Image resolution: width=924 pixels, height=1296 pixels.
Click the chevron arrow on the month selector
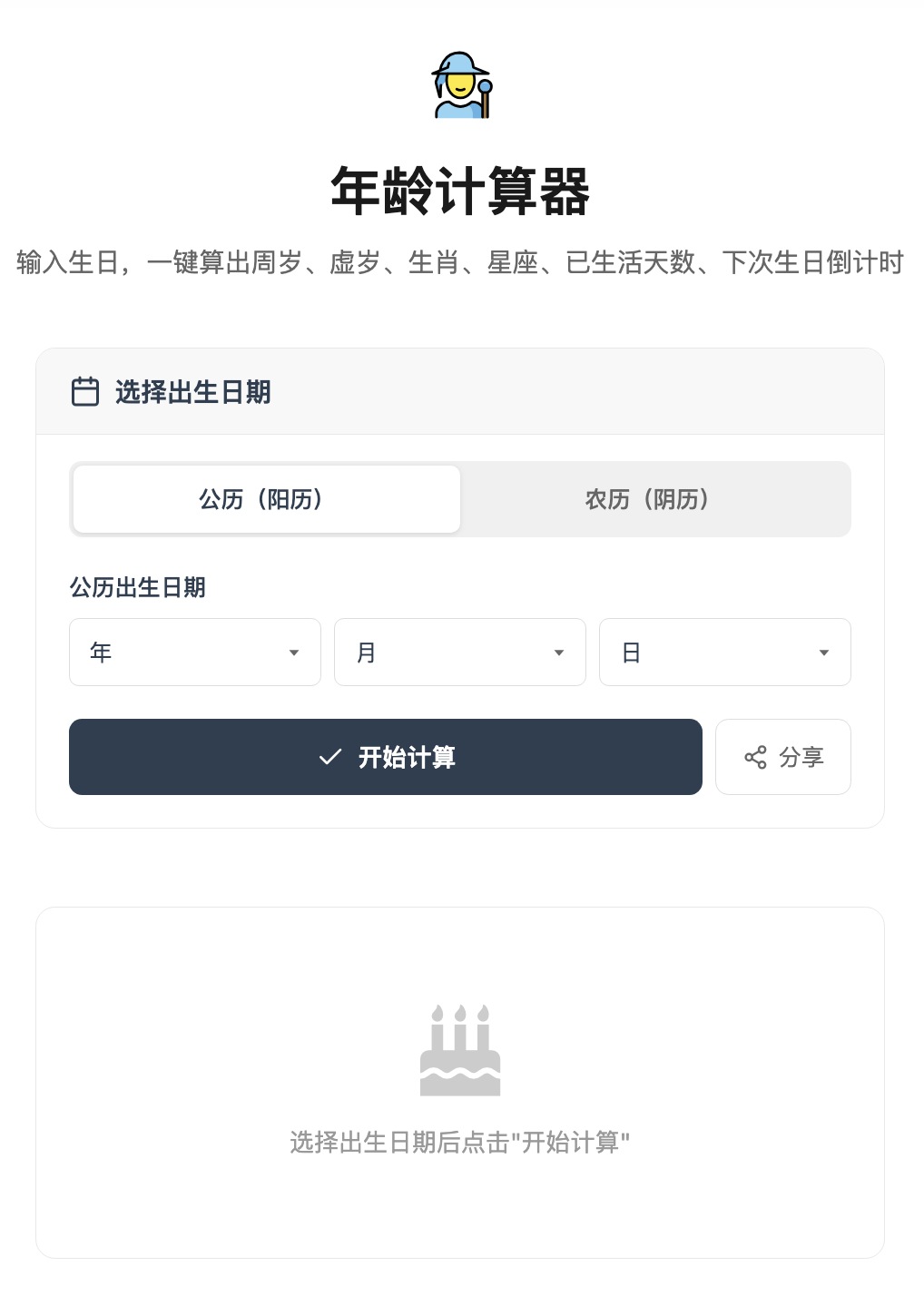coord(558,652)
